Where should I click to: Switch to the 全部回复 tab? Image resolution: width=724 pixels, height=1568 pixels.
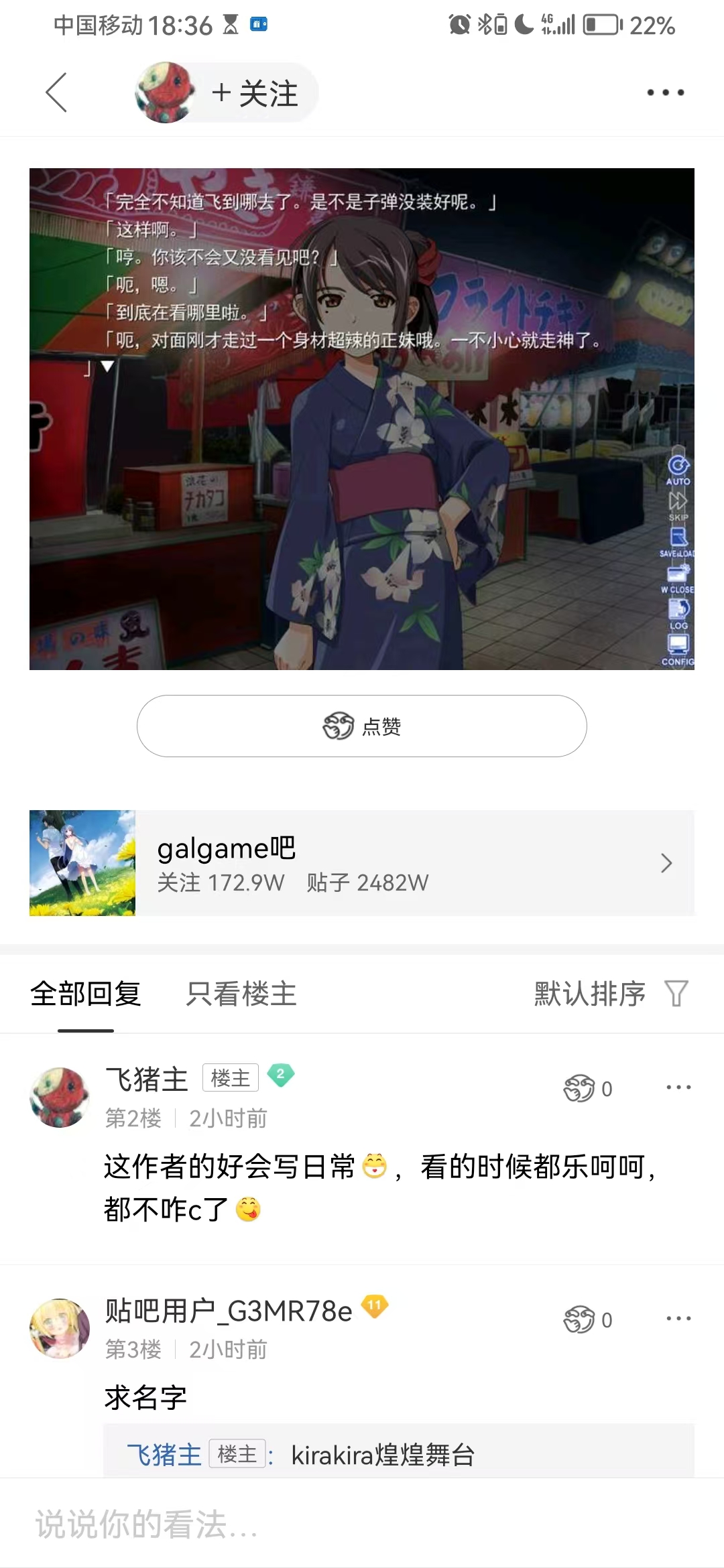(86, 994)
